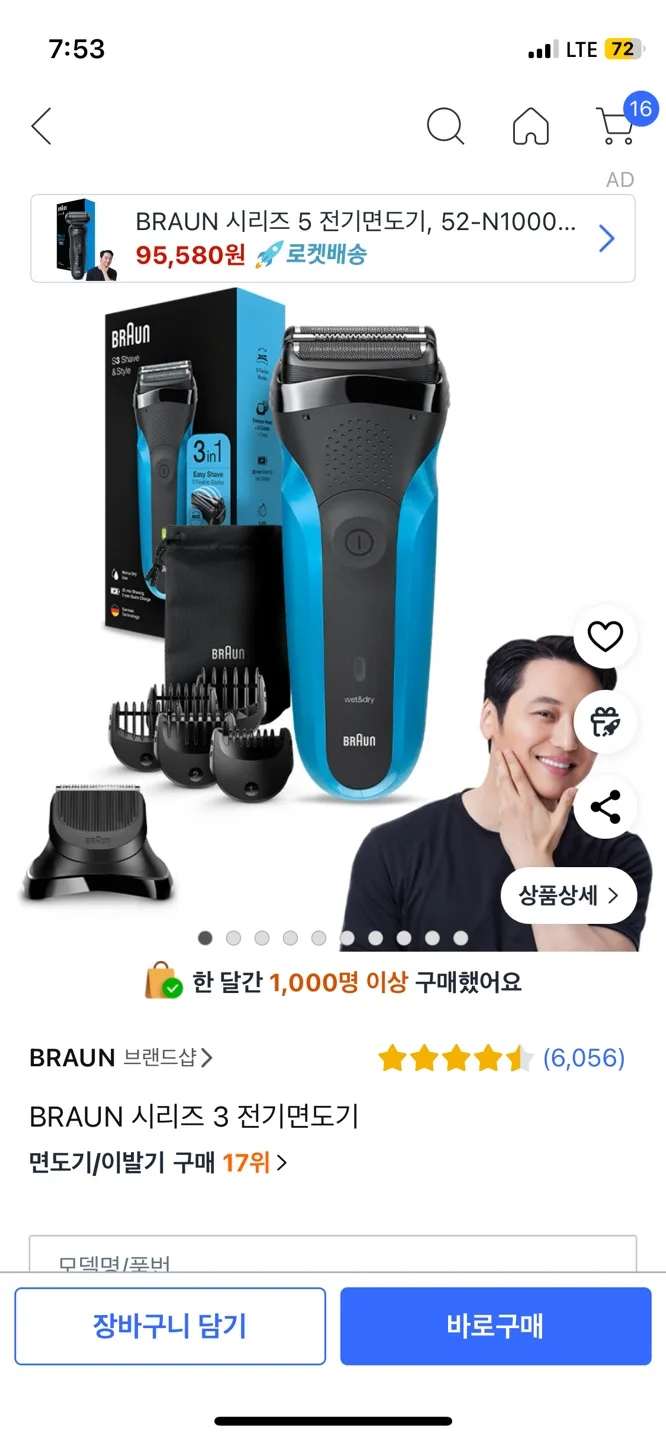Buy now with 바로구매
Screen dimensions: 666x1440
(495, 1326)
